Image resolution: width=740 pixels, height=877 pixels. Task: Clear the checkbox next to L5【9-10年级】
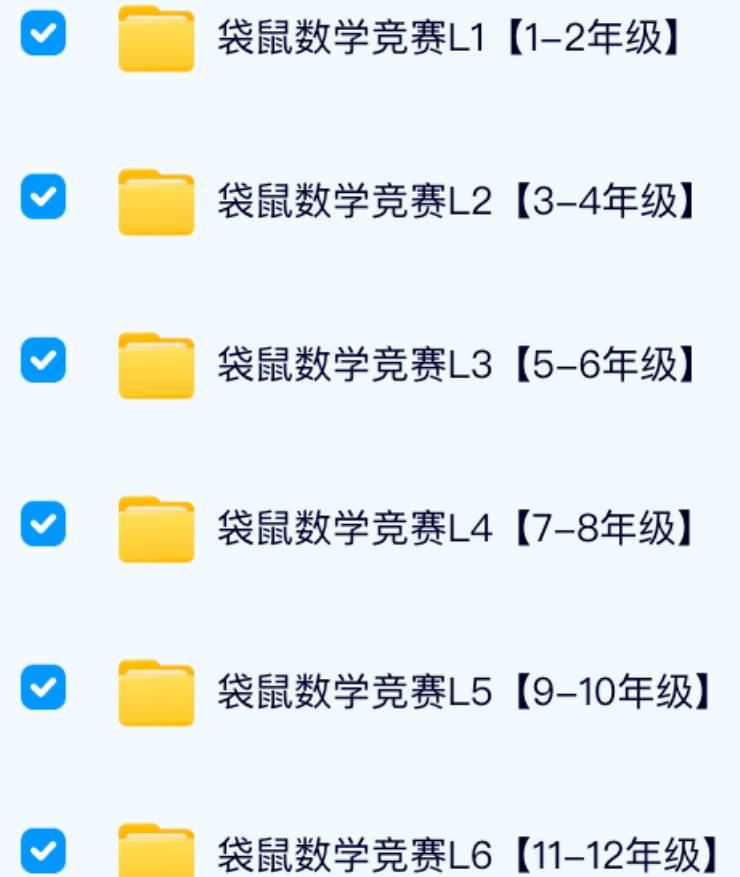click(43, 687)
